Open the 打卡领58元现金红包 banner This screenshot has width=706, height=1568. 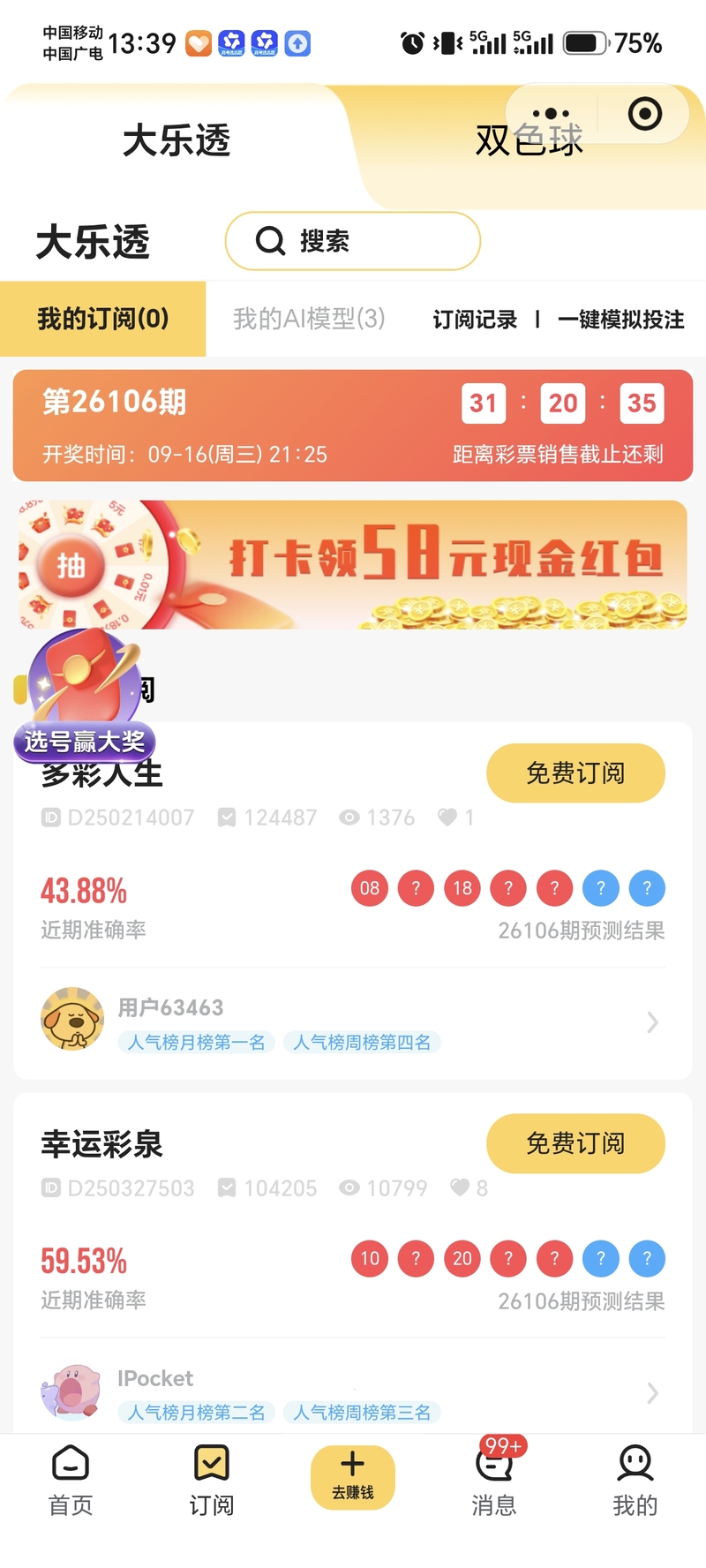pyautogui.click(x=353, y=564)
